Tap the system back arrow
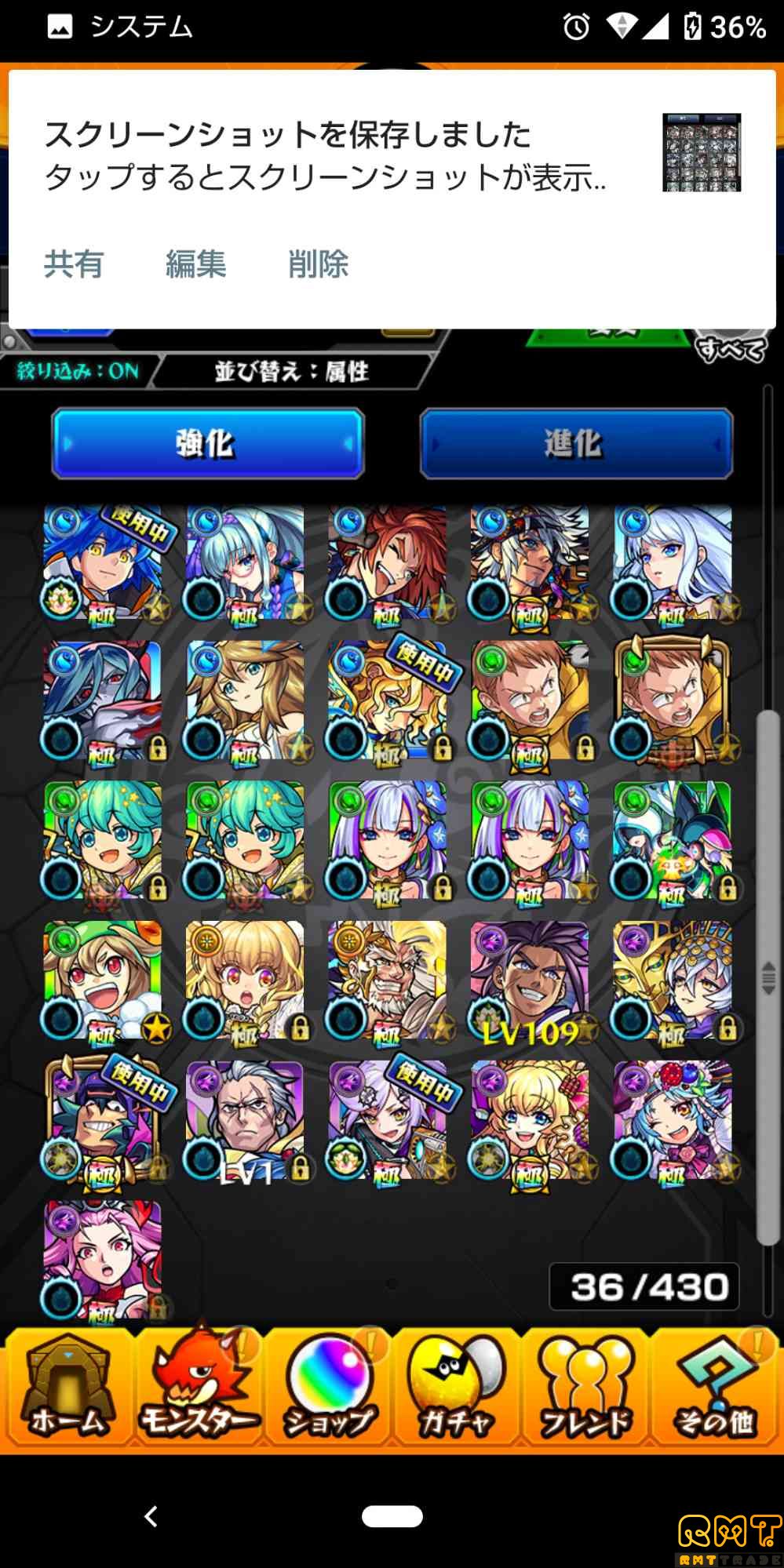Viewport: 784px width, 1568px height. (x=151, y=1516)
